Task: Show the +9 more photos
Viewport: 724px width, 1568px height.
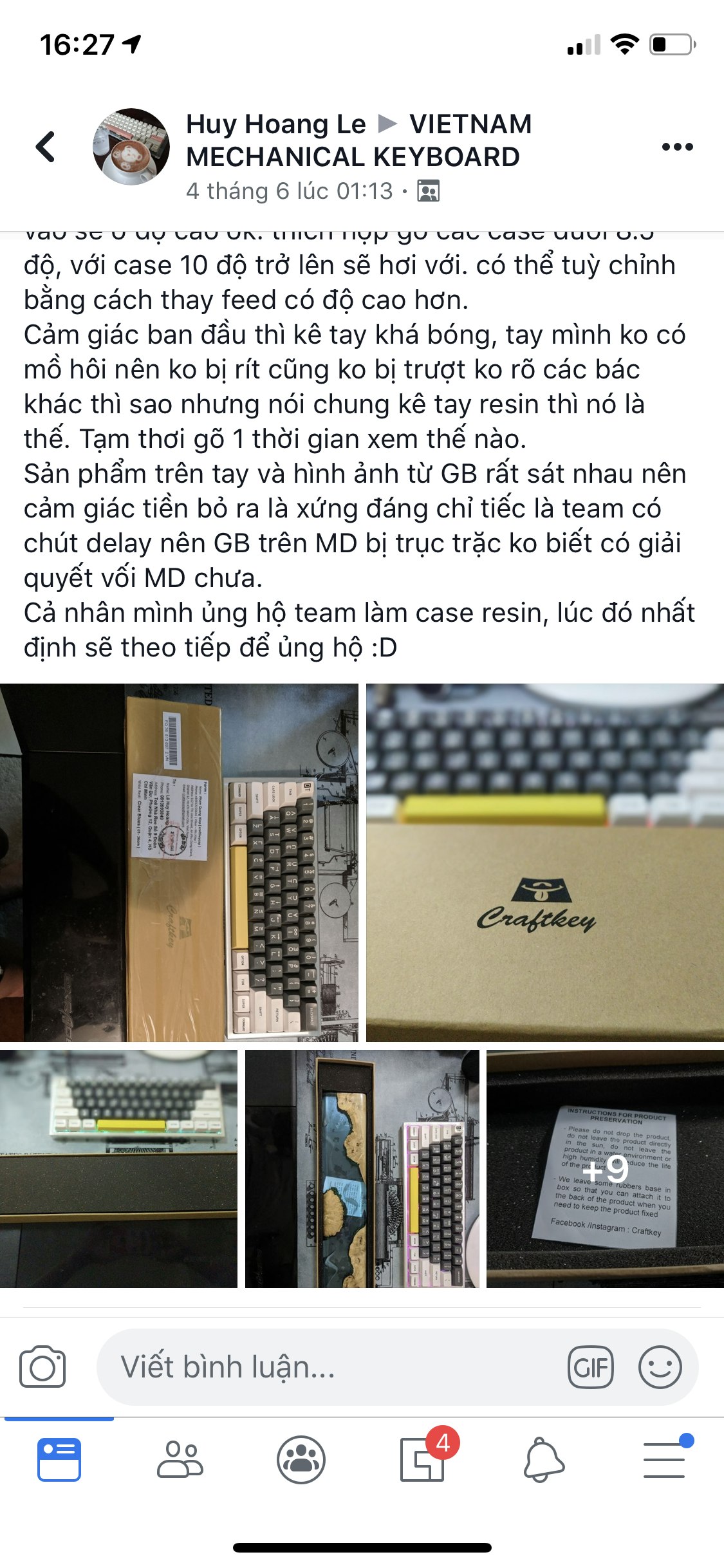Action: 605,1169
